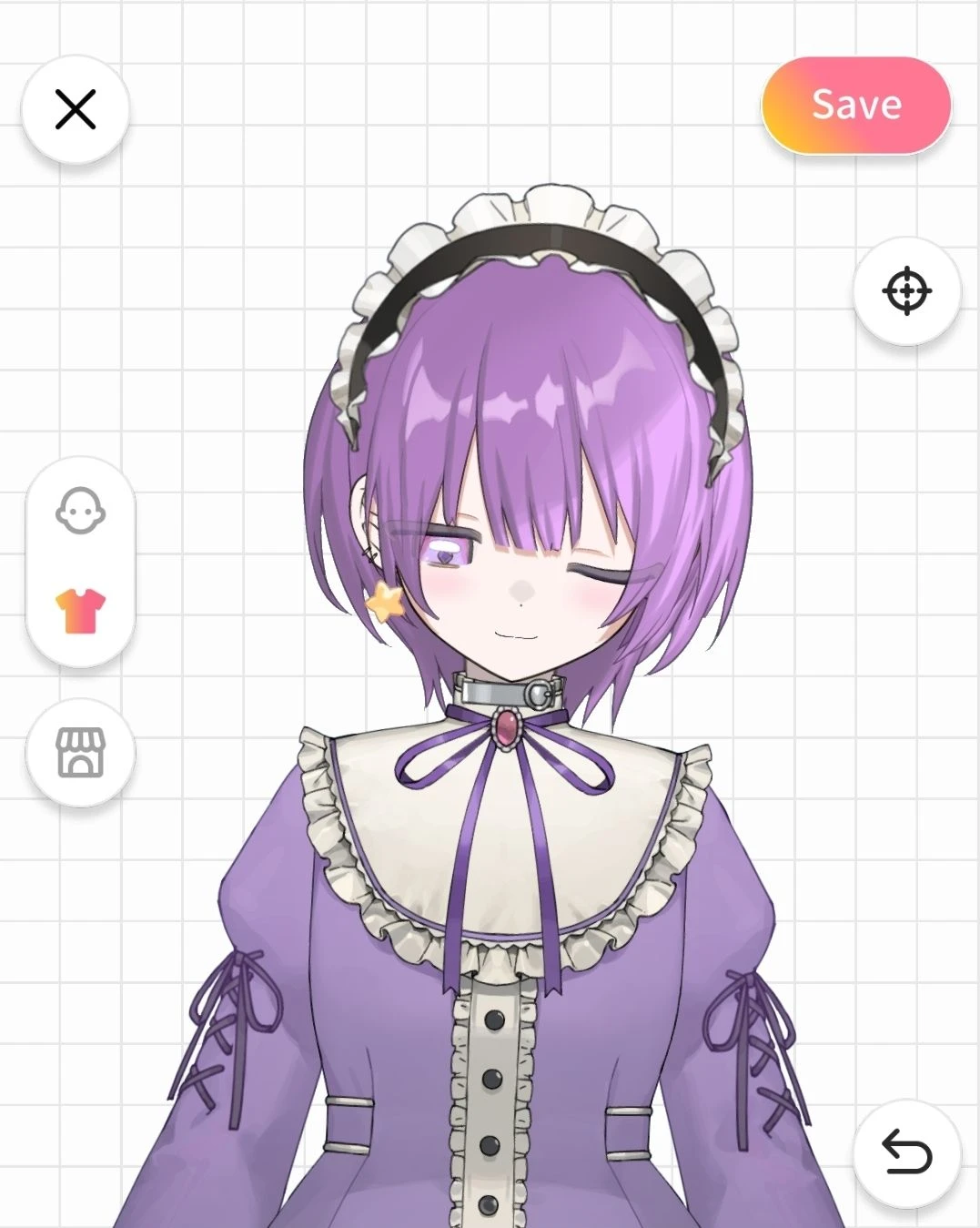Close the avatar editor
This screenshot has height=1228, width=980.
tap(76, 110)
